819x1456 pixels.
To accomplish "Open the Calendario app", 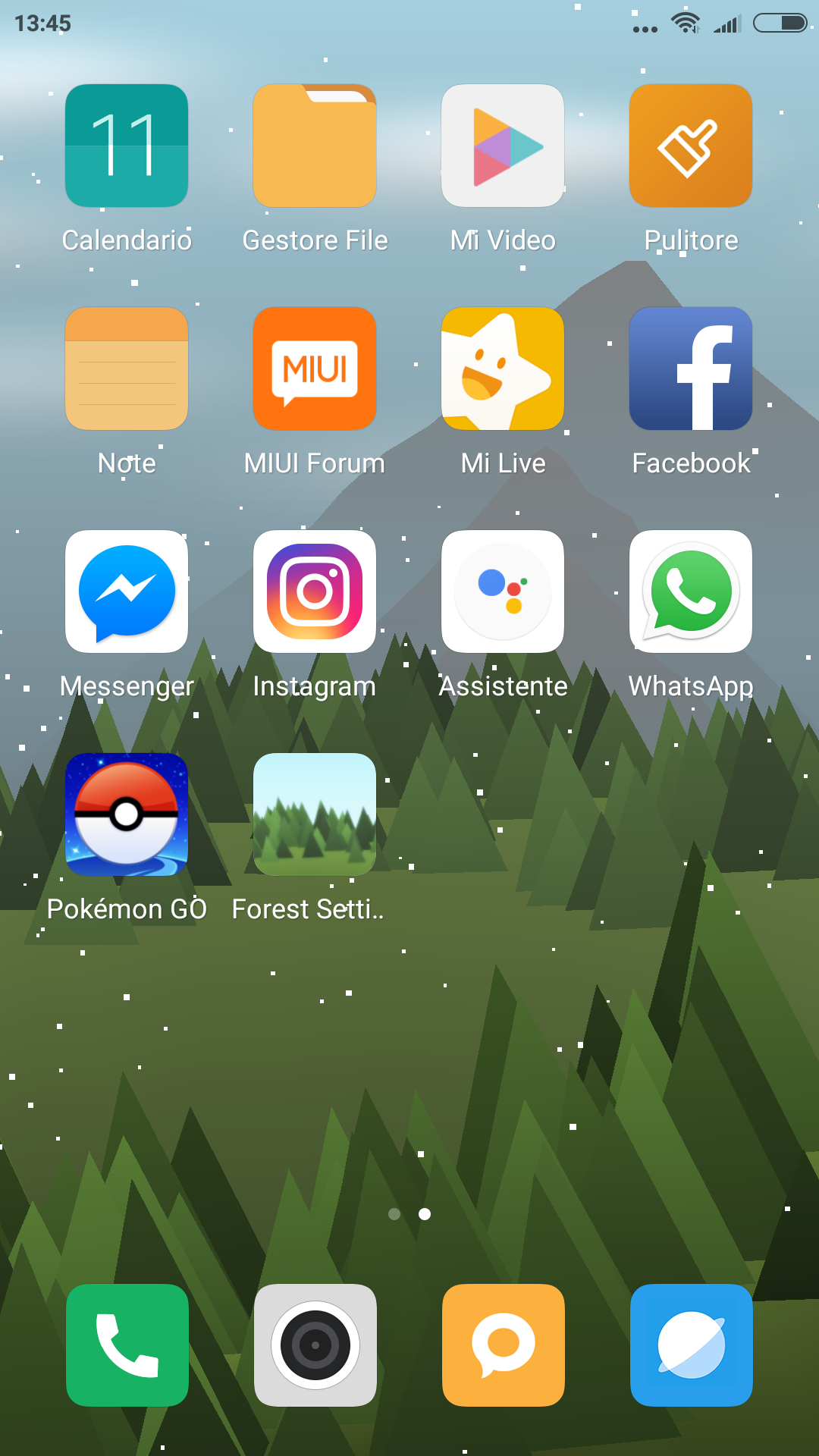I will click(127, 146).
